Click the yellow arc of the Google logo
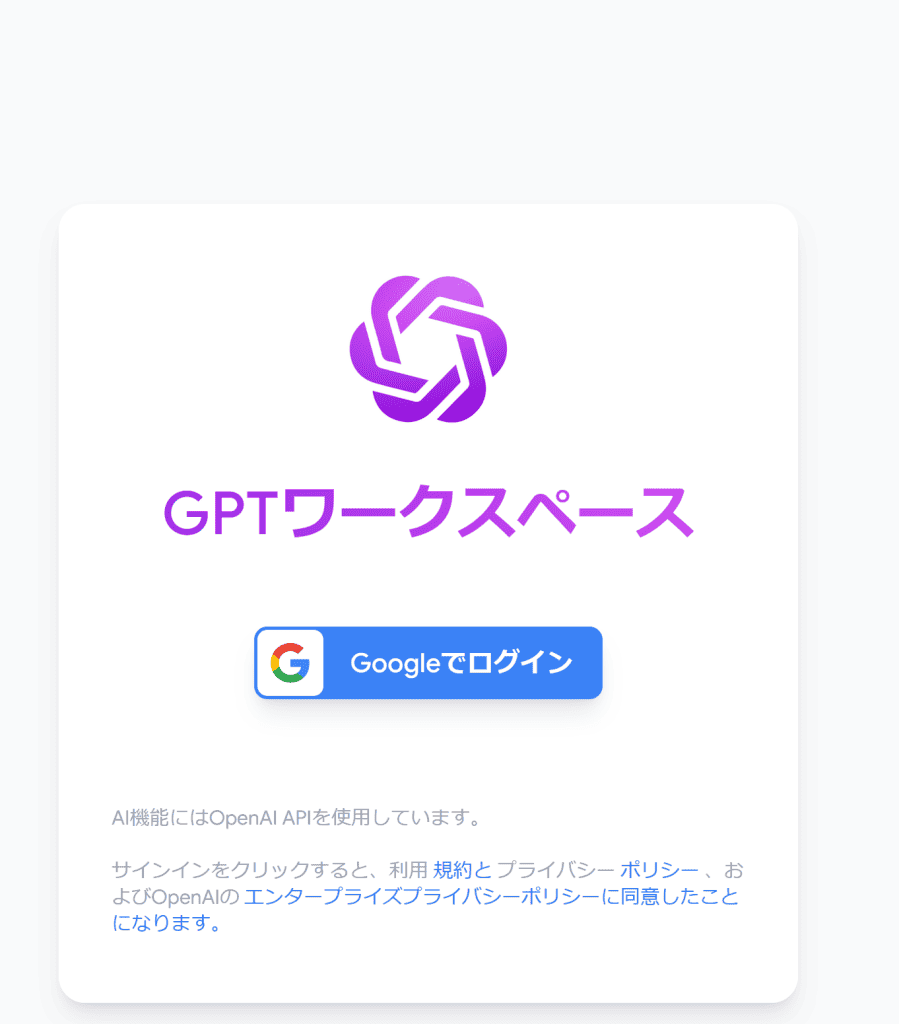 pyautogui.click(x=275, y=663)
